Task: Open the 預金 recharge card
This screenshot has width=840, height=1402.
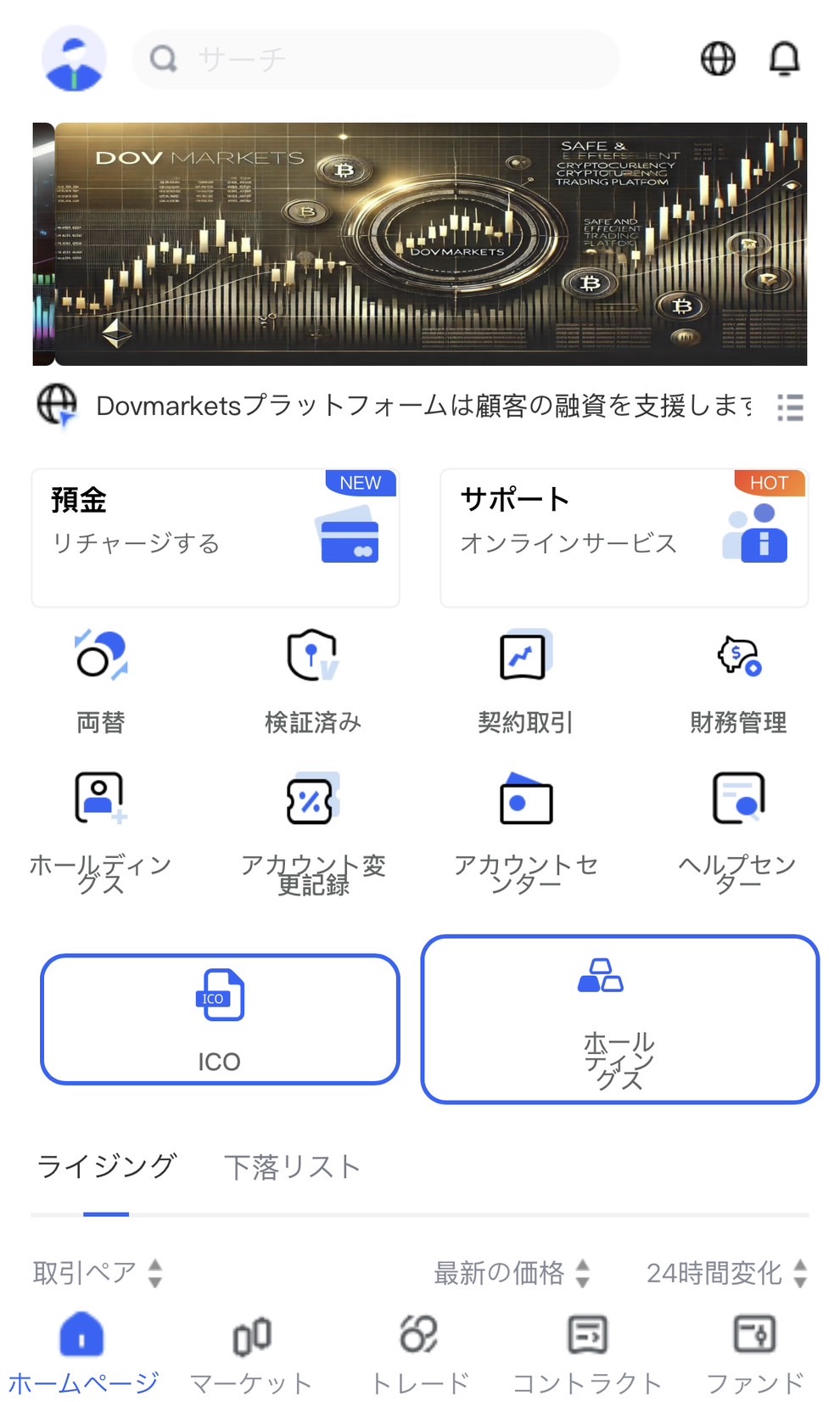Action: point(216,538)
